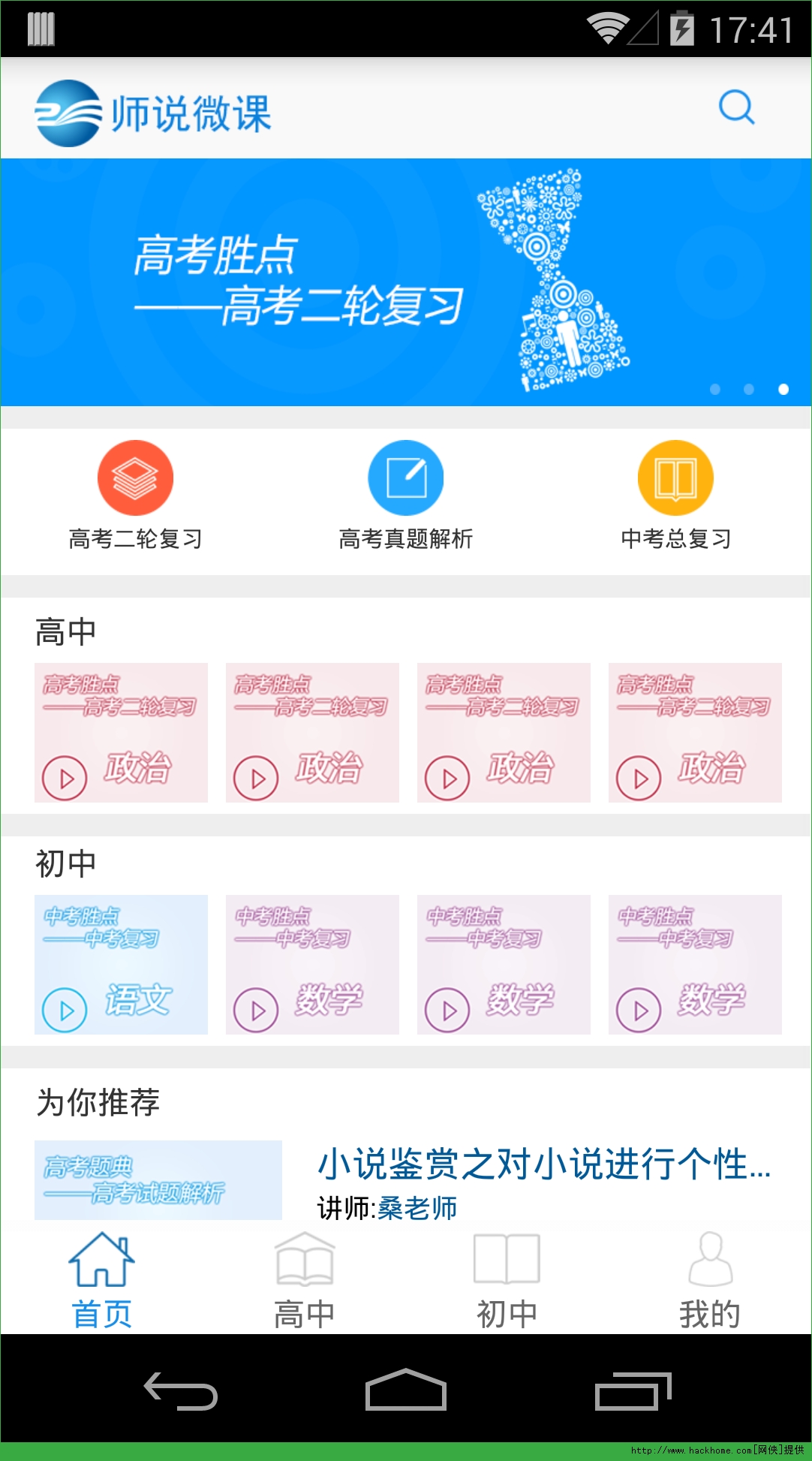Switch to the 高中 bottom tab
Image resolution: width=812 pixels, height=1461 pixels.
(x=304, y=1282)
